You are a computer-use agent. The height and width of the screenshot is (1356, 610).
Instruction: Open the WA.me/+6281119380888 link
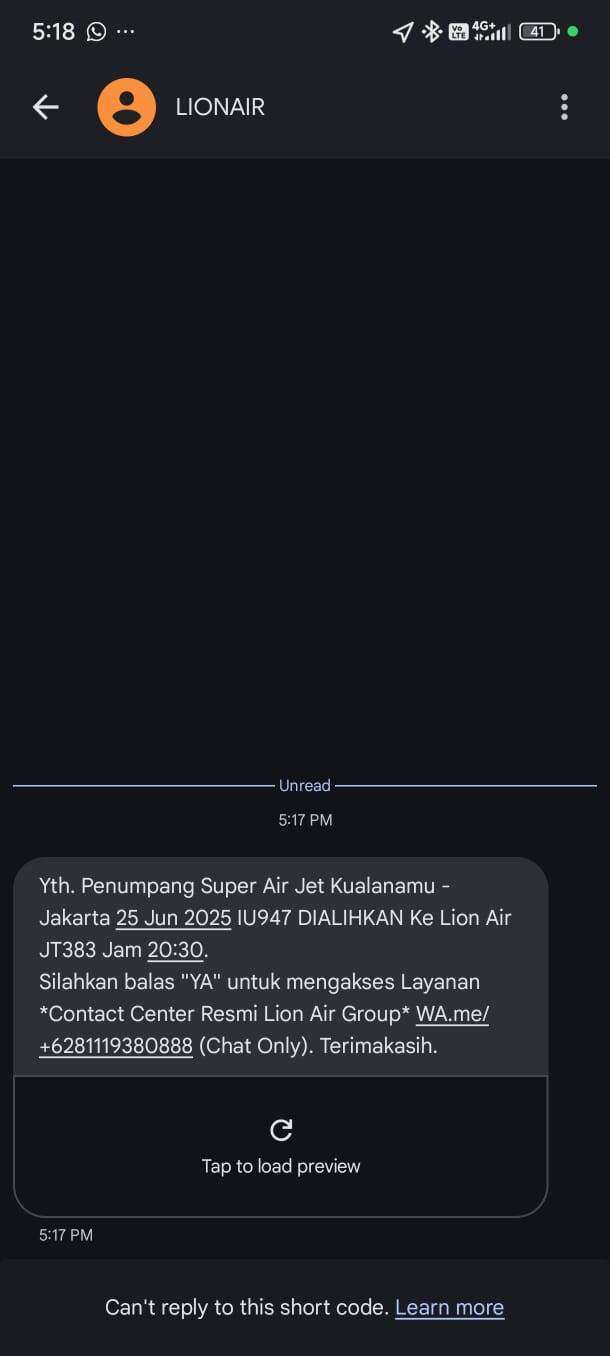coord(264,1029)
